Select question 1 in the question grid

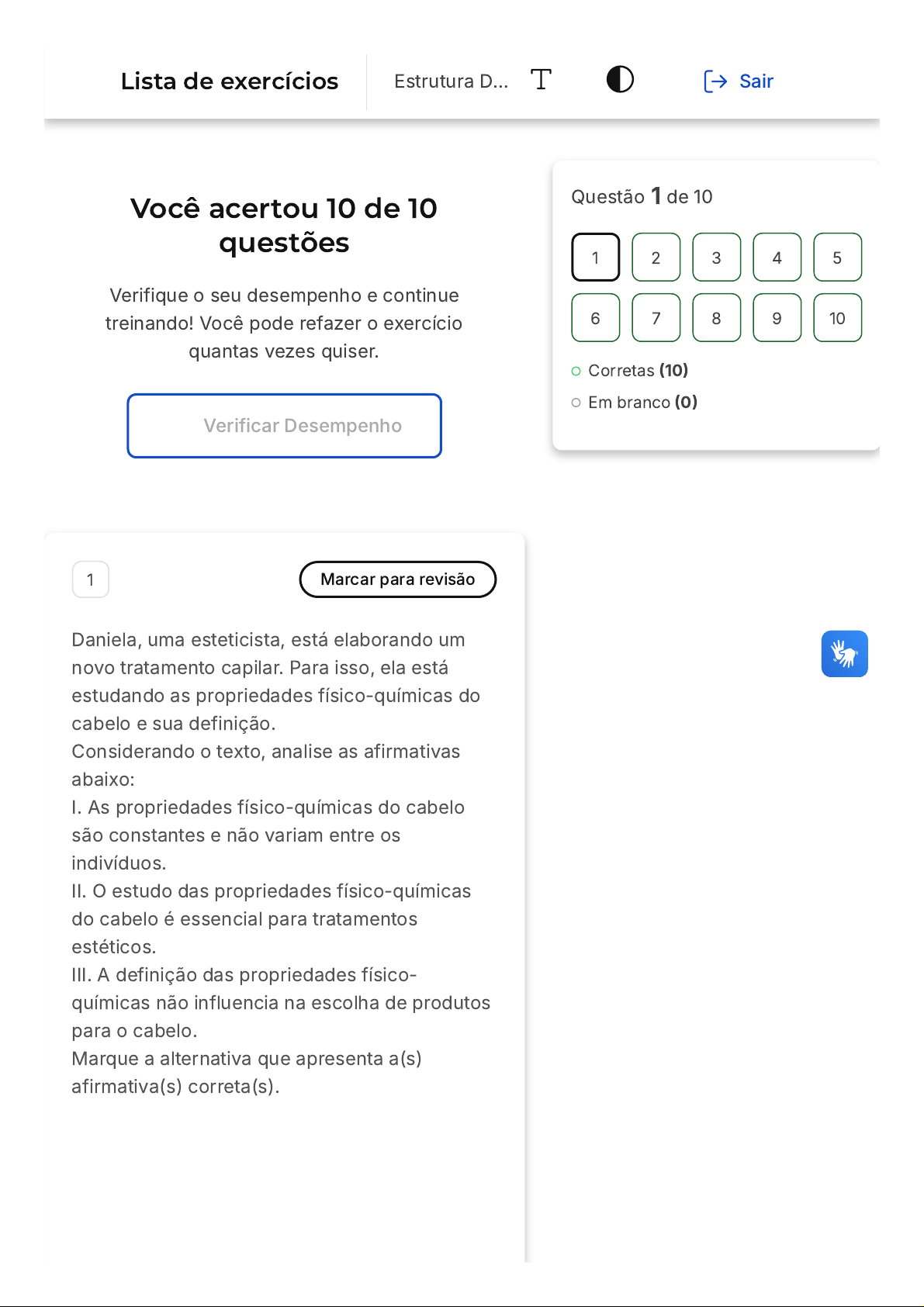(x=595, y=258)
